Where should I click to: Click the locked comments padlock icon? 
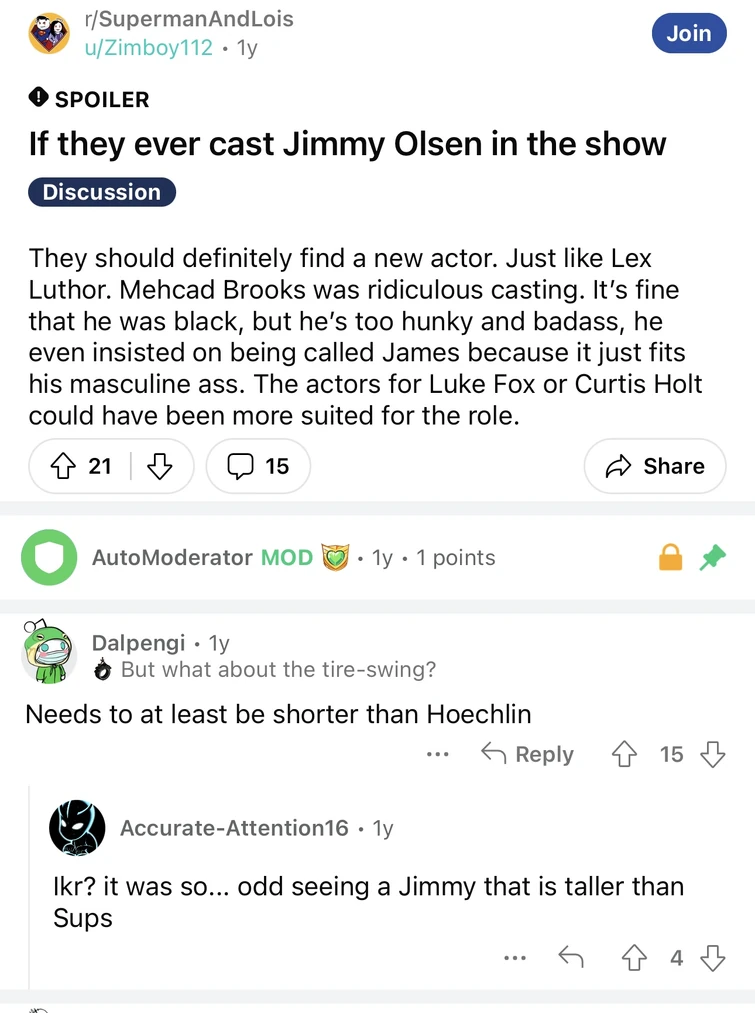(670, 557)
